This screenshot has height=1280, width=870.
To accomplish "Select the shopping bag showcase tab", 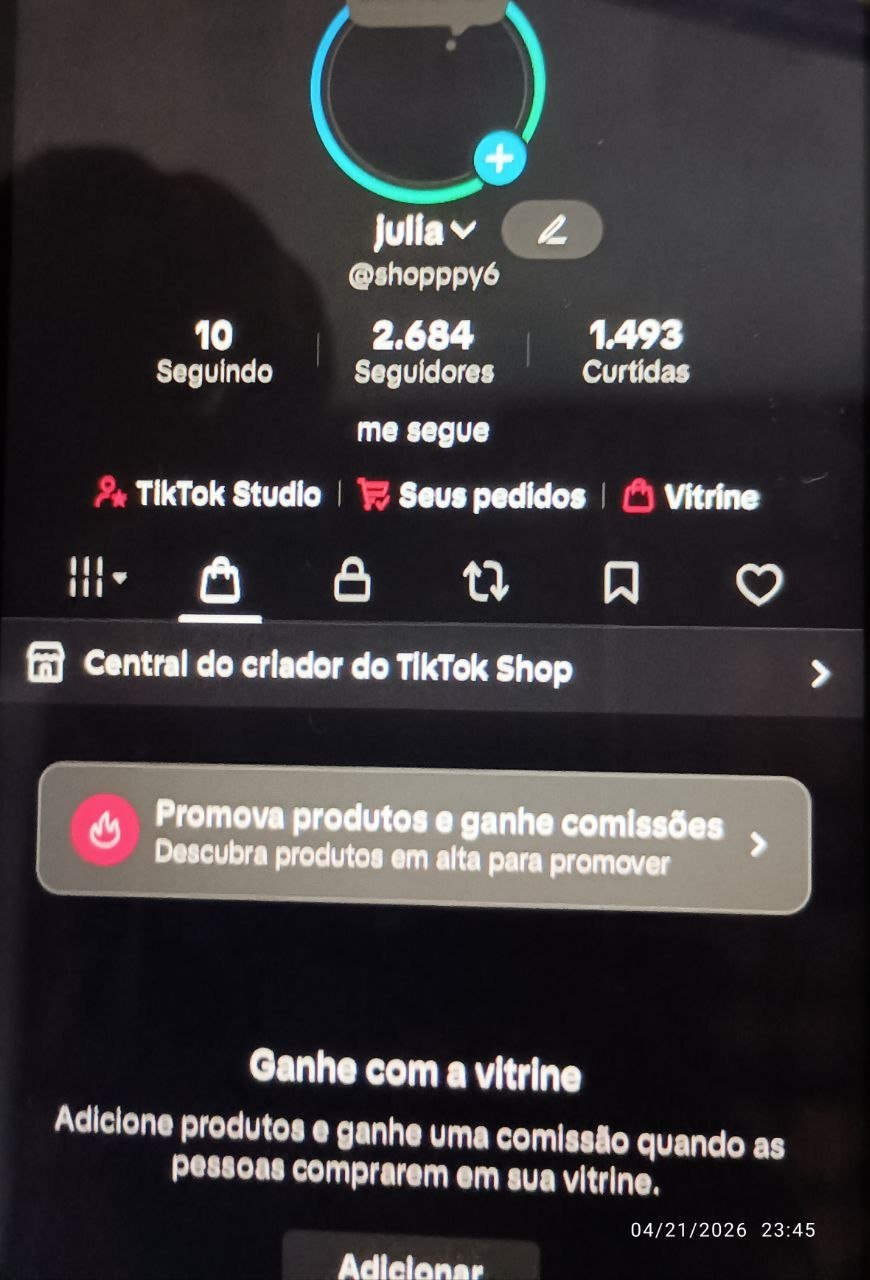I will click(x=219, y=582).
